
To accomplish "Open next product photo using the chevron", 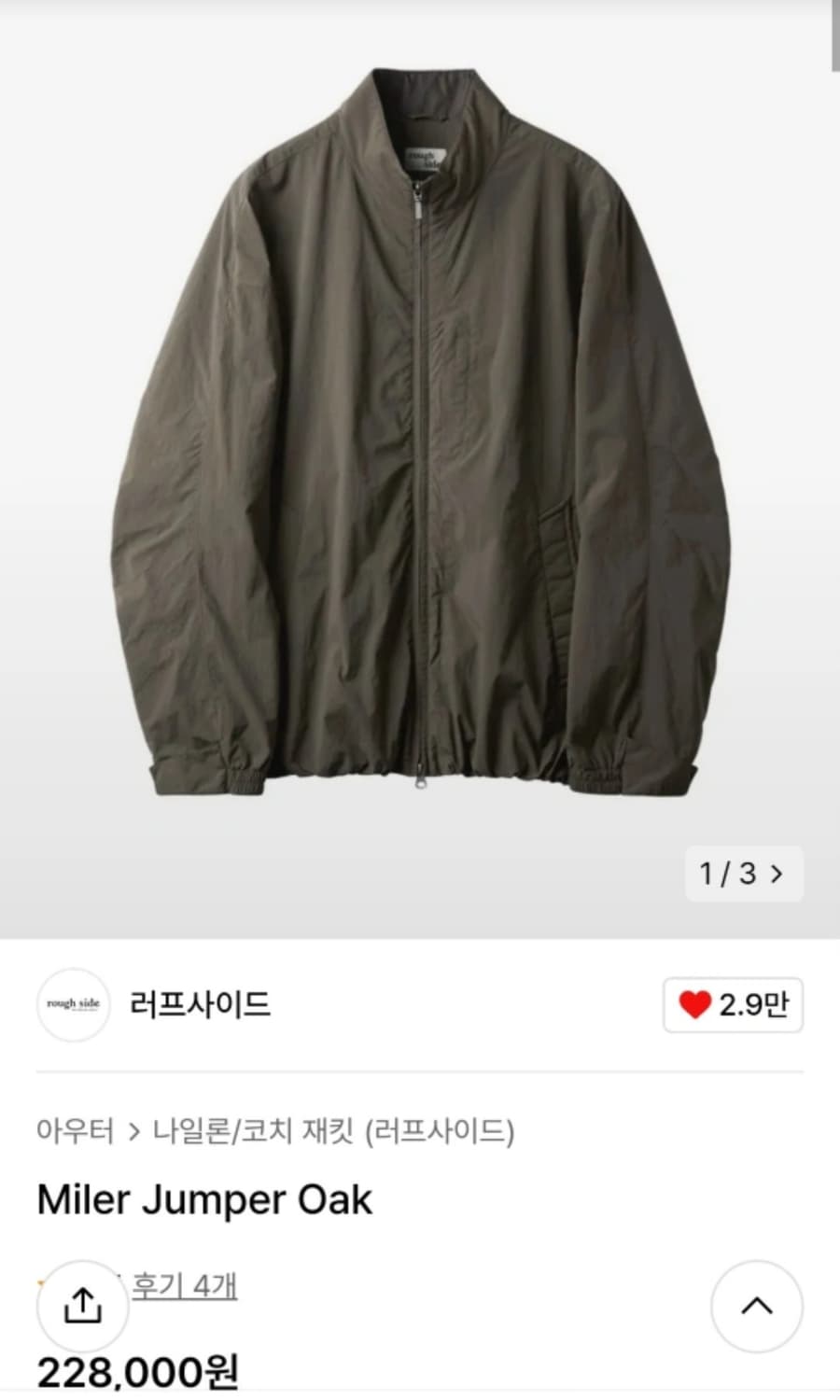I will pos(777,874).
